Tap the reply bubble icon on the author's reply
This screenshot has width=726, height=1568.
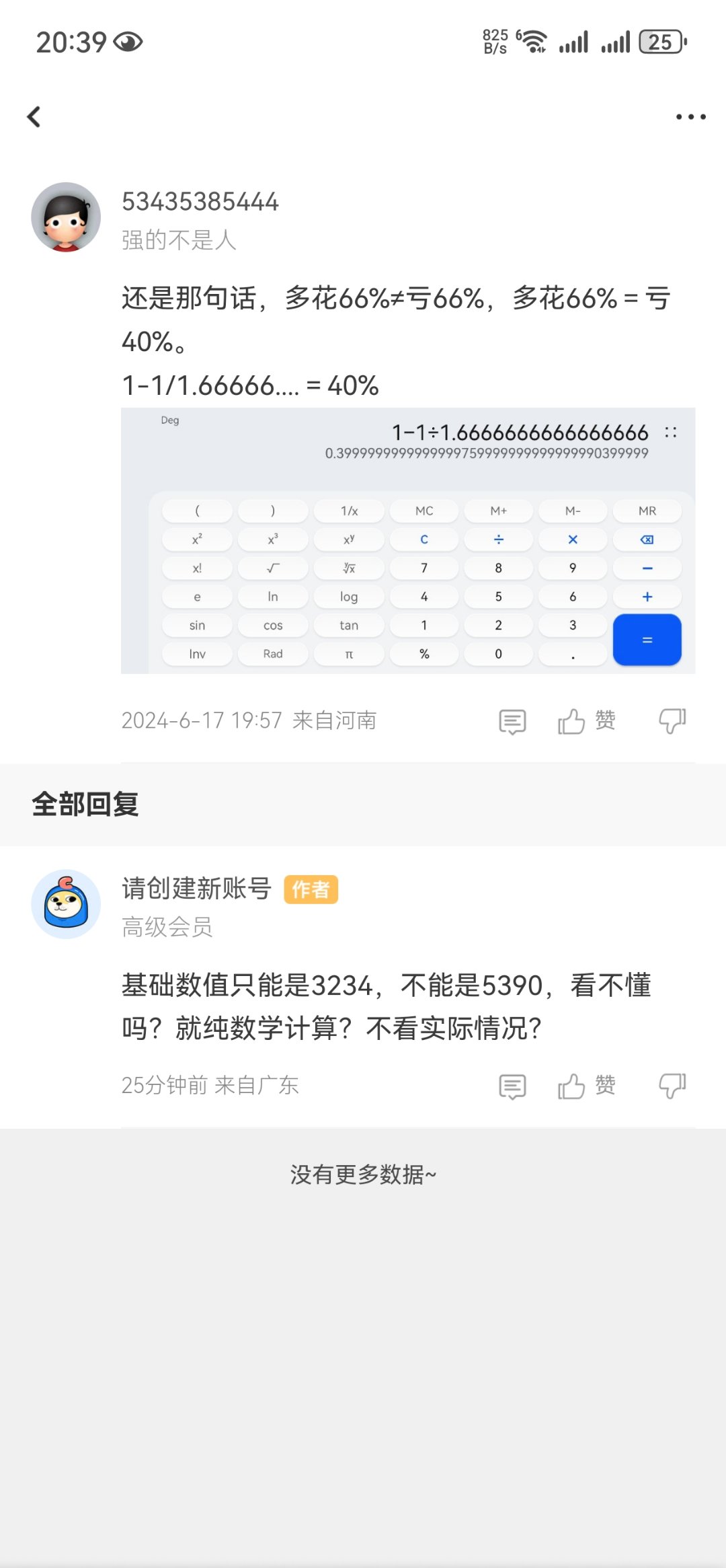(x=512, y=1084)
